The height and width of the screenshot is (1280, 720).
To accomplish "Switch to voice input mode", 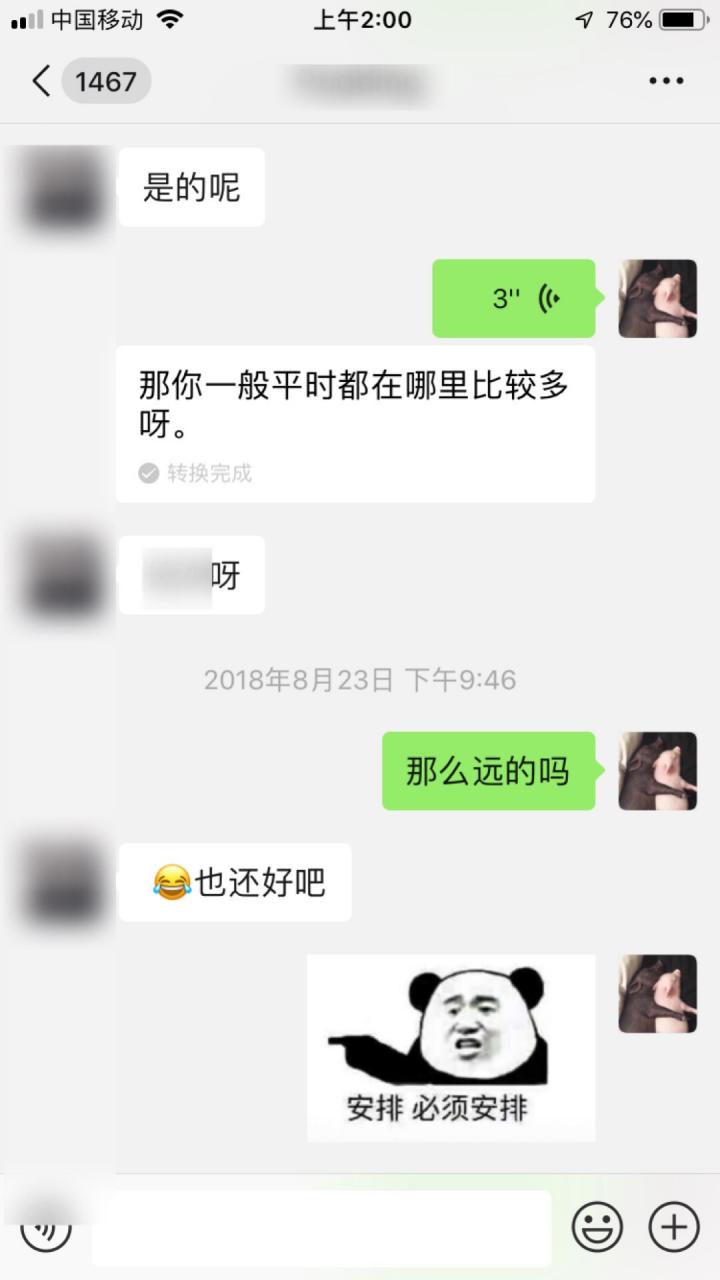I will point(46,1226).
